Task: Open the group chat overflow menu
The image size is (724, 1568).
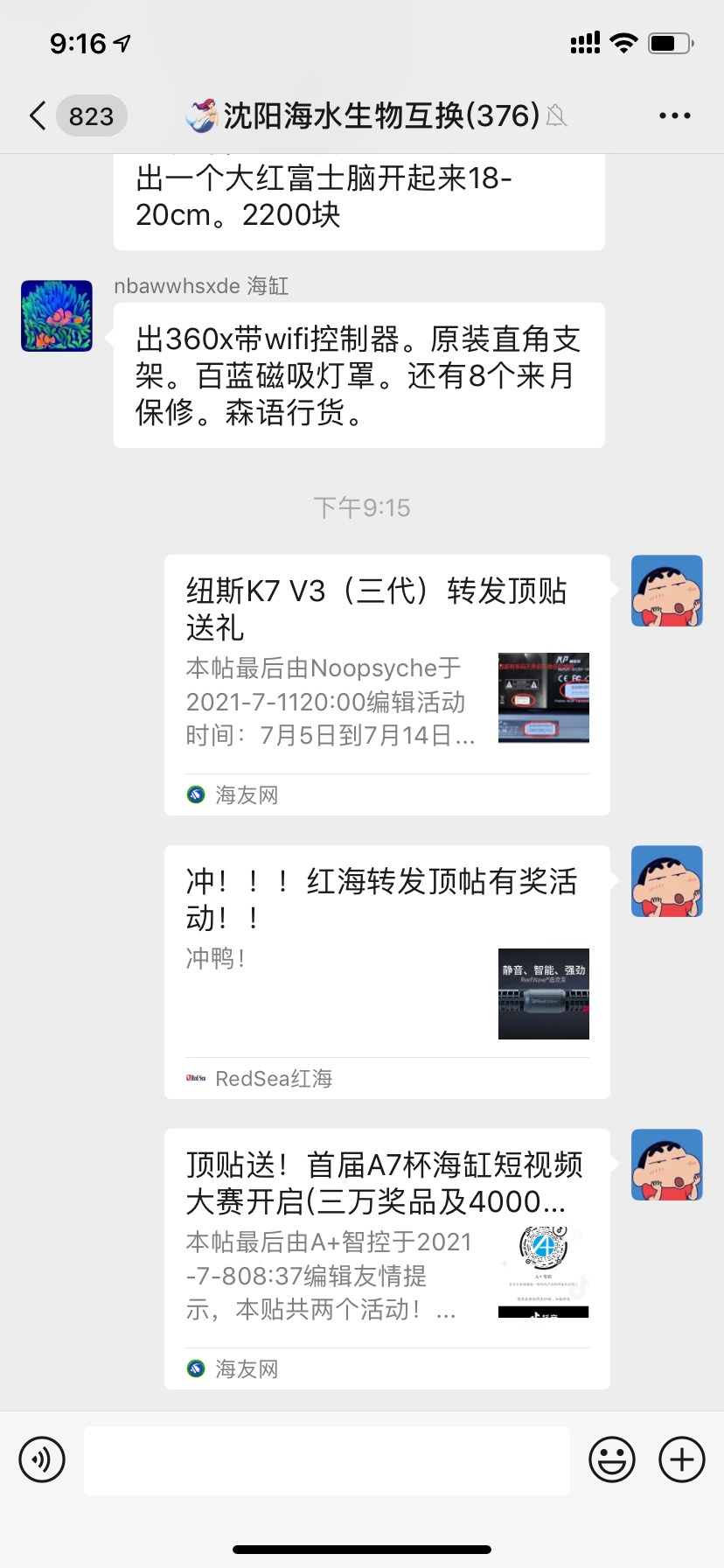Action: 674,115
